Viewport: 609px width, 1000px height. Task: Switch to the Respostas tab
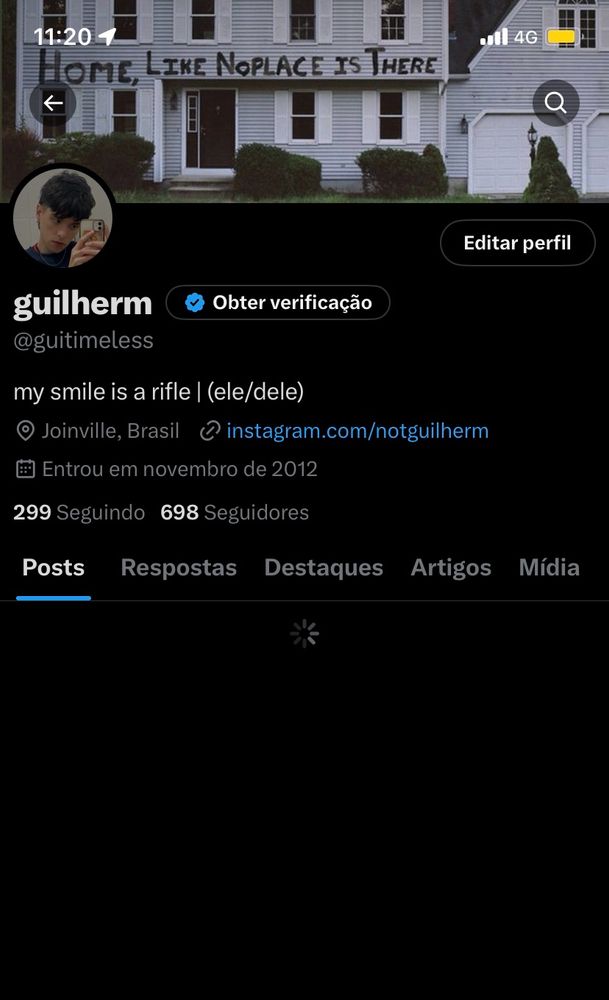pos(178,568)
